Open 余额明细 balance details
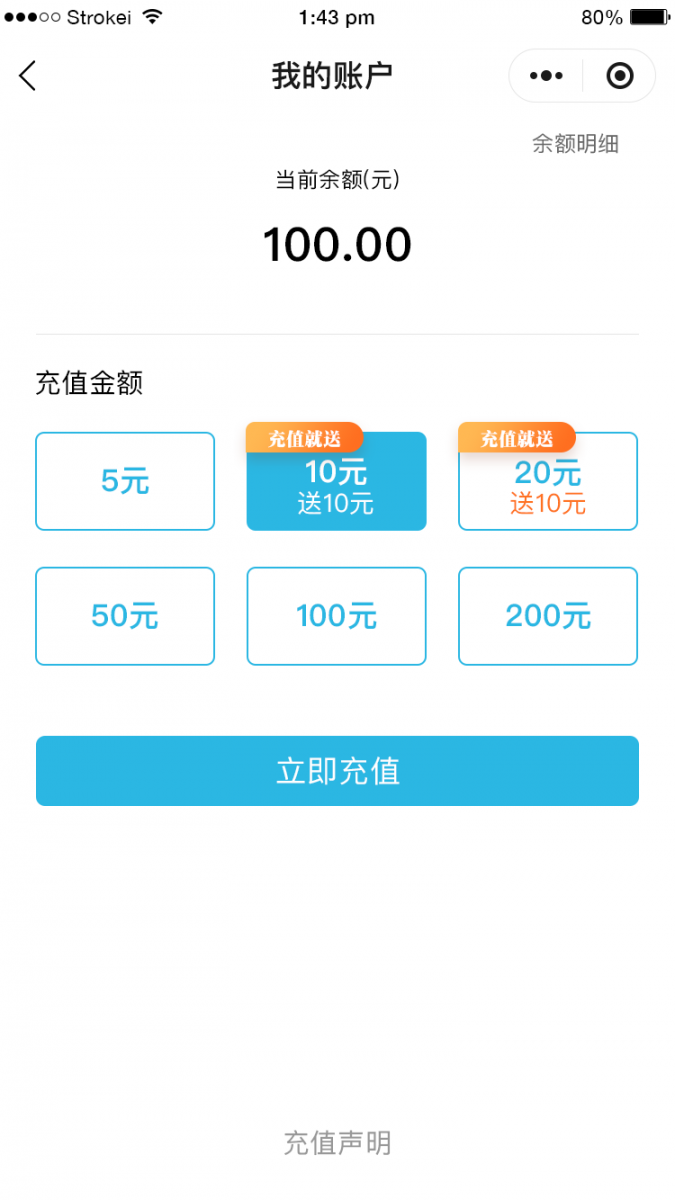 click(x=575, y=144)
